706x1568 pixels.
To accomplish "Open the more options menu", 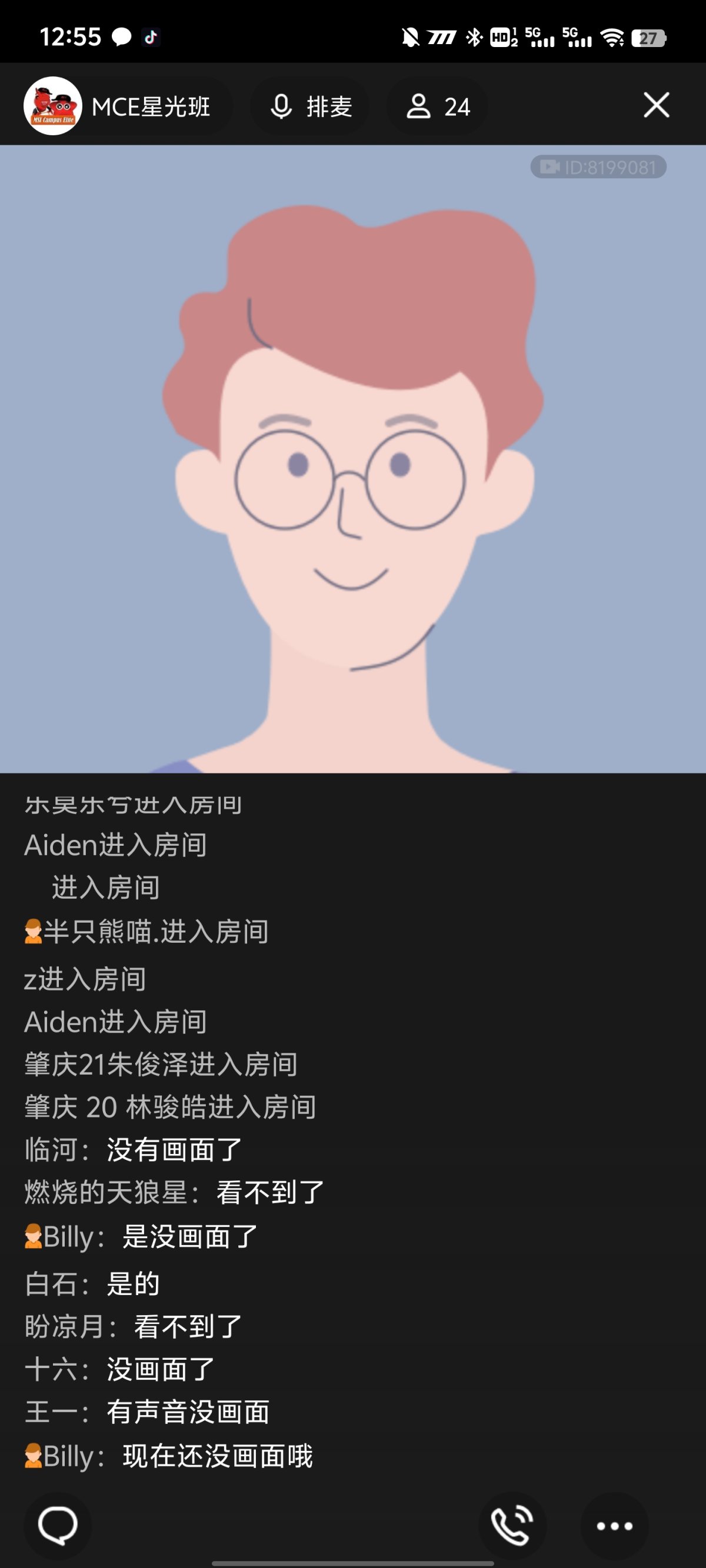I will pyautogui.click(x=614, y=1526).
